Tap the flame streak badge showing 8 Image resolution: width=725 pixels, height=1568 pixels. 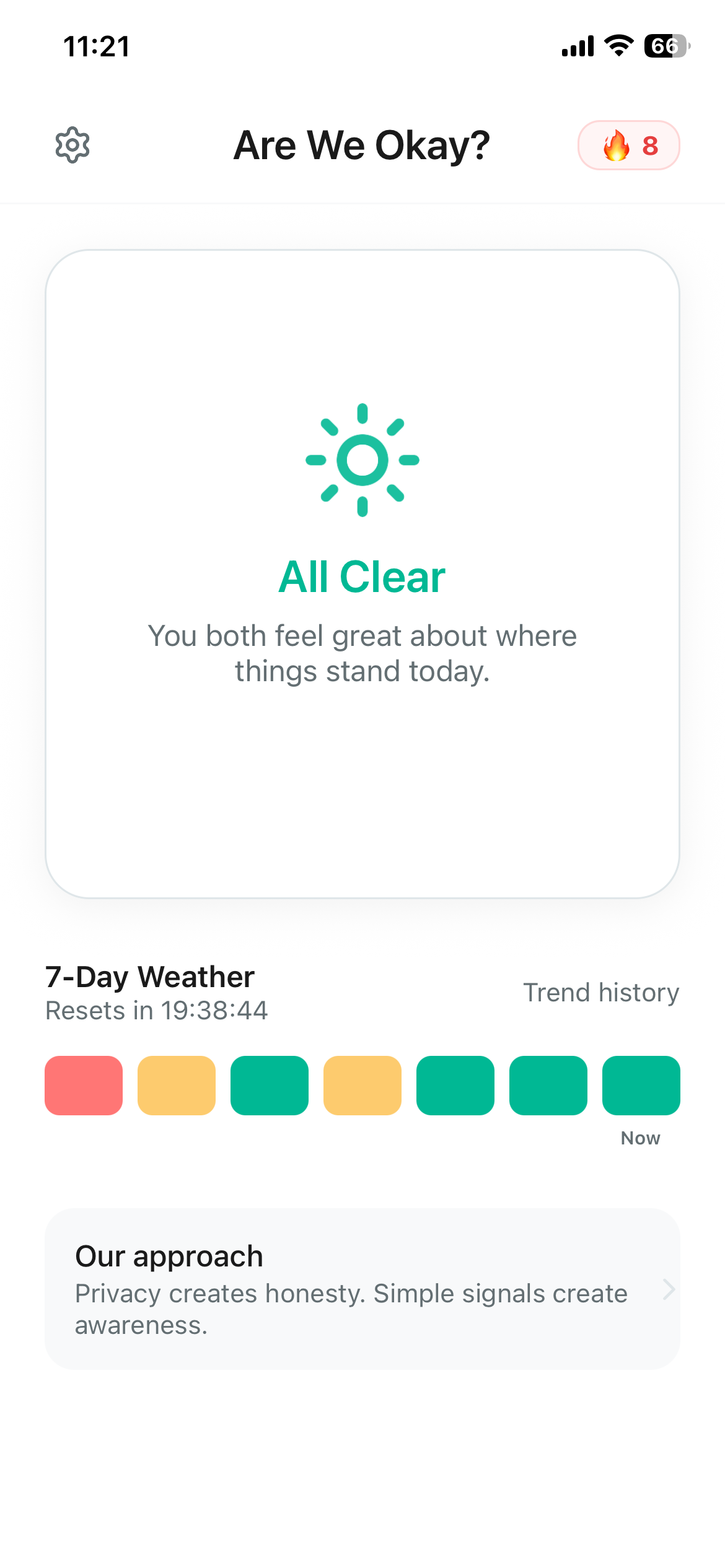(628, 145)
